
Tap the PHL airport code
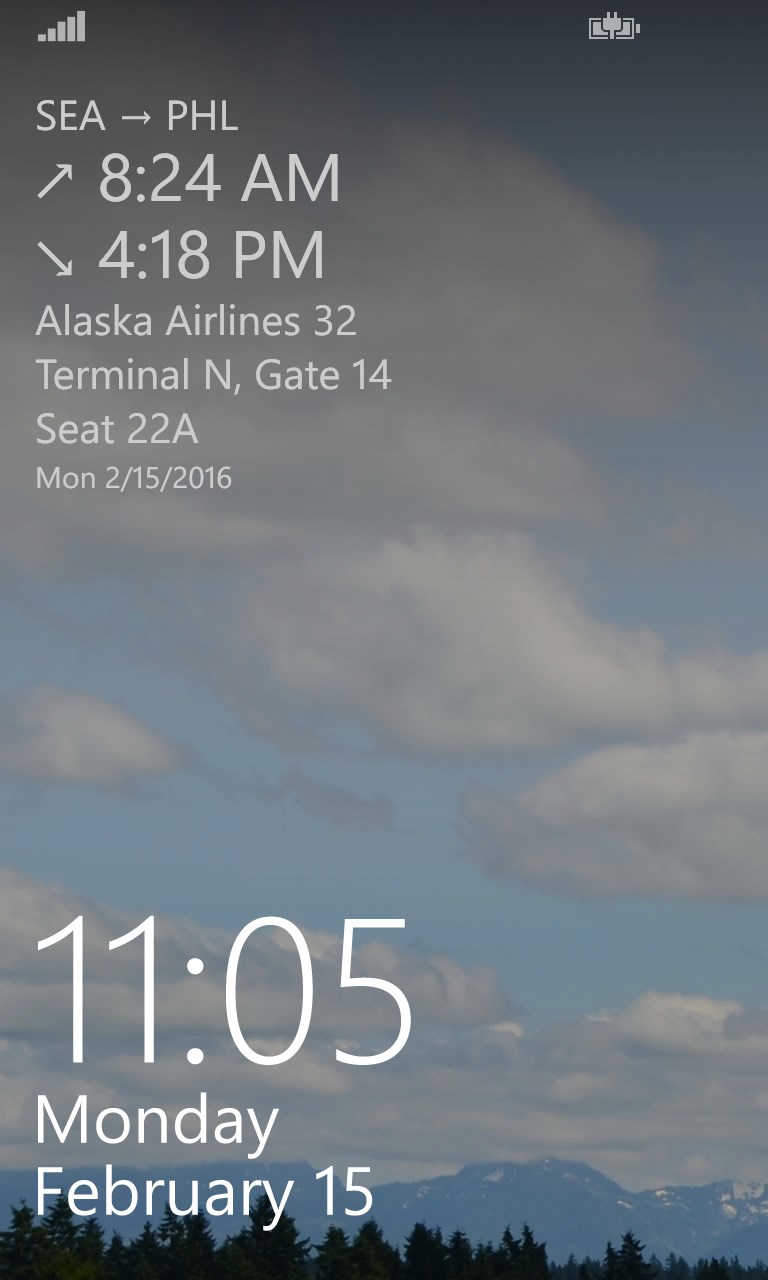click(x=200, y=116)
